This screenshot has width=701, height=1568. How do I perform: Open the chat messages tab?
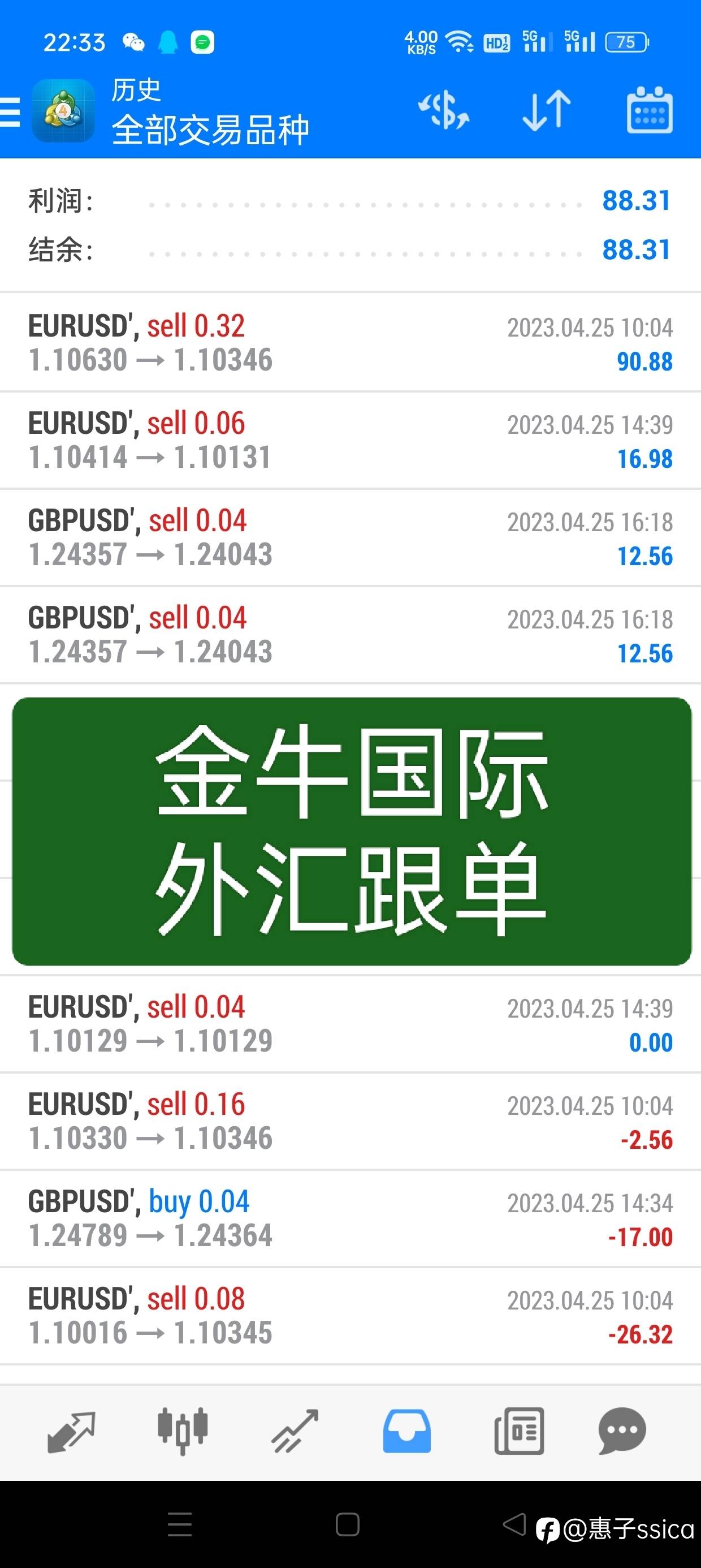point(622,1432)
